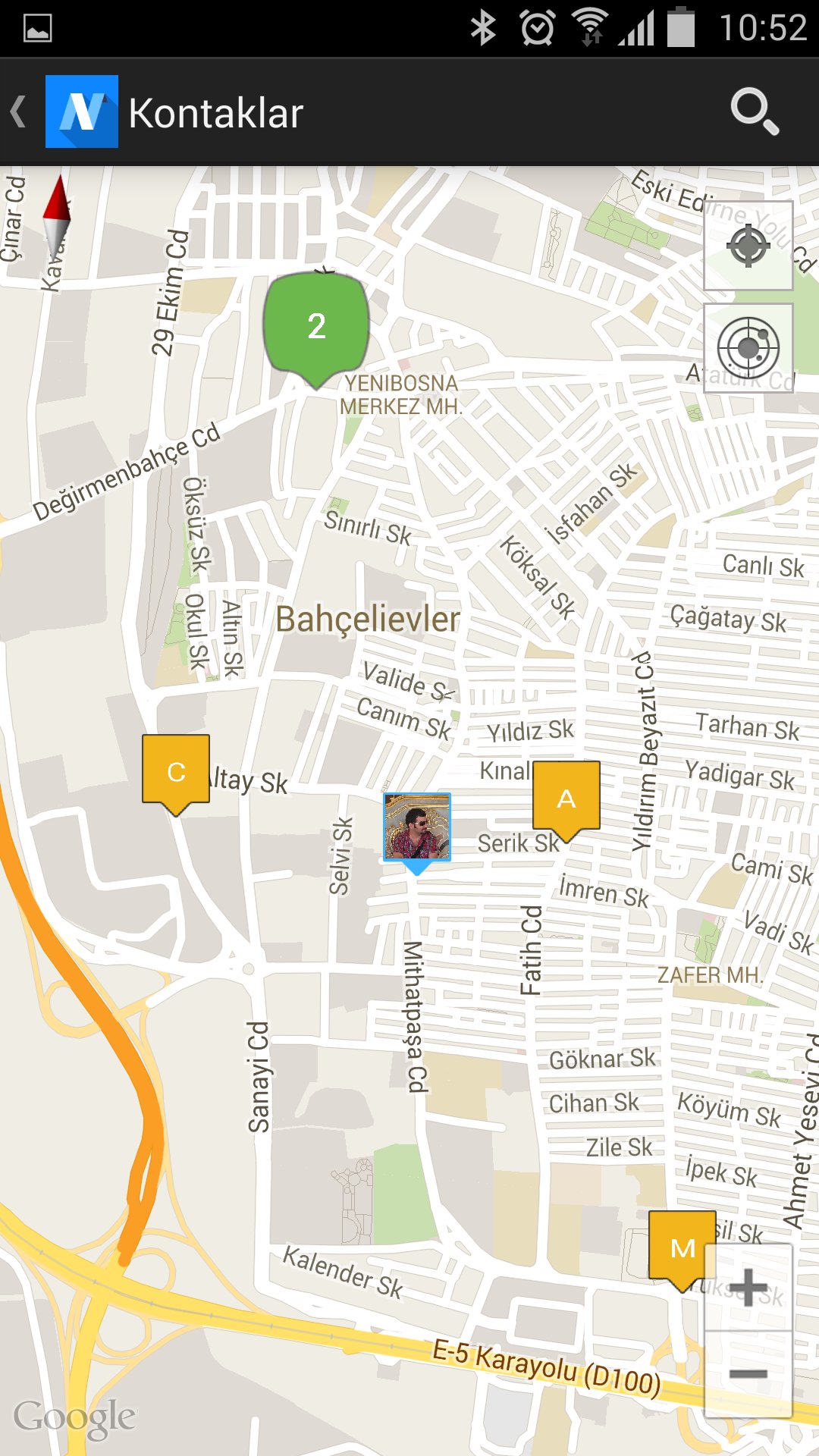This screenshot has width=819, height=1456.
Task: Open the contact photo marker
Action: tap(417, 833)
